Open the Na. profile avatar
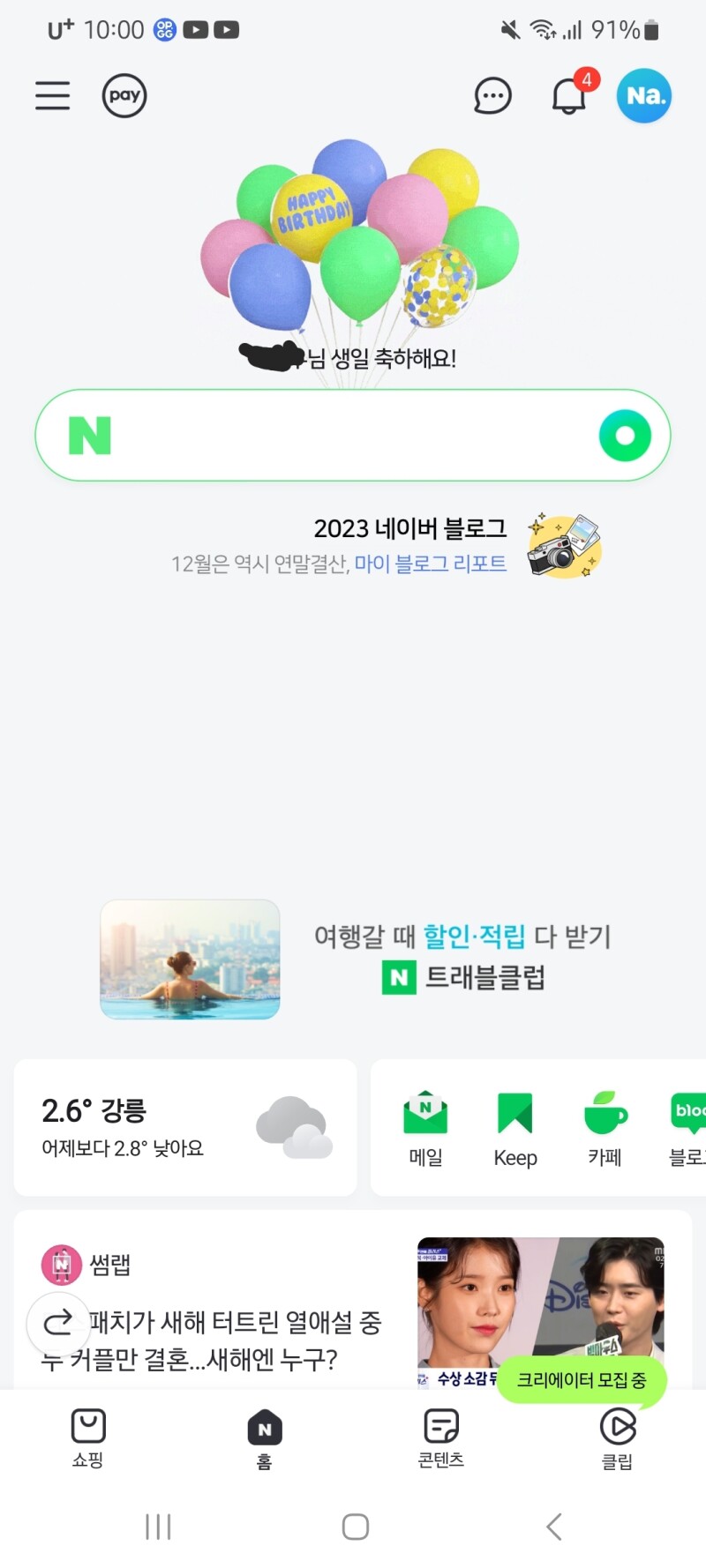 click(x=644, y=95)
